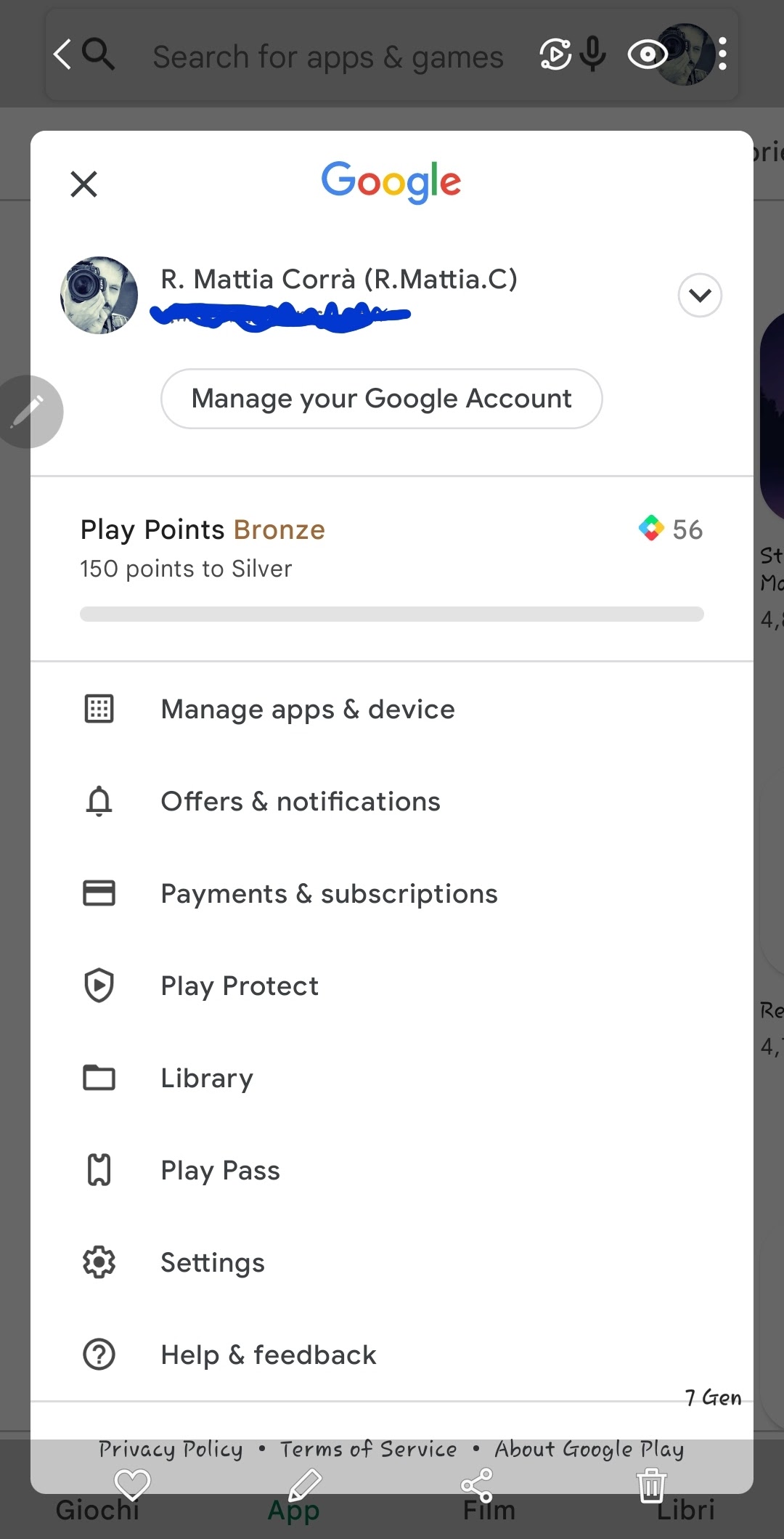The image size is (784, 1539).
Task: Tap the heart favorite icon
Action: tap(132, 1485)
